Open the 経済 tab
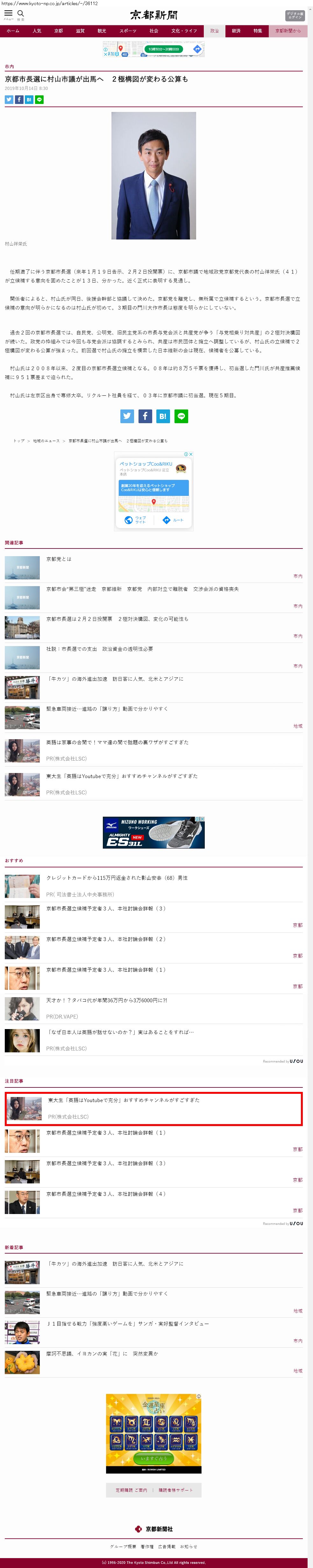Viewport: 313px width, 1568px height. (x=236, y=31)
